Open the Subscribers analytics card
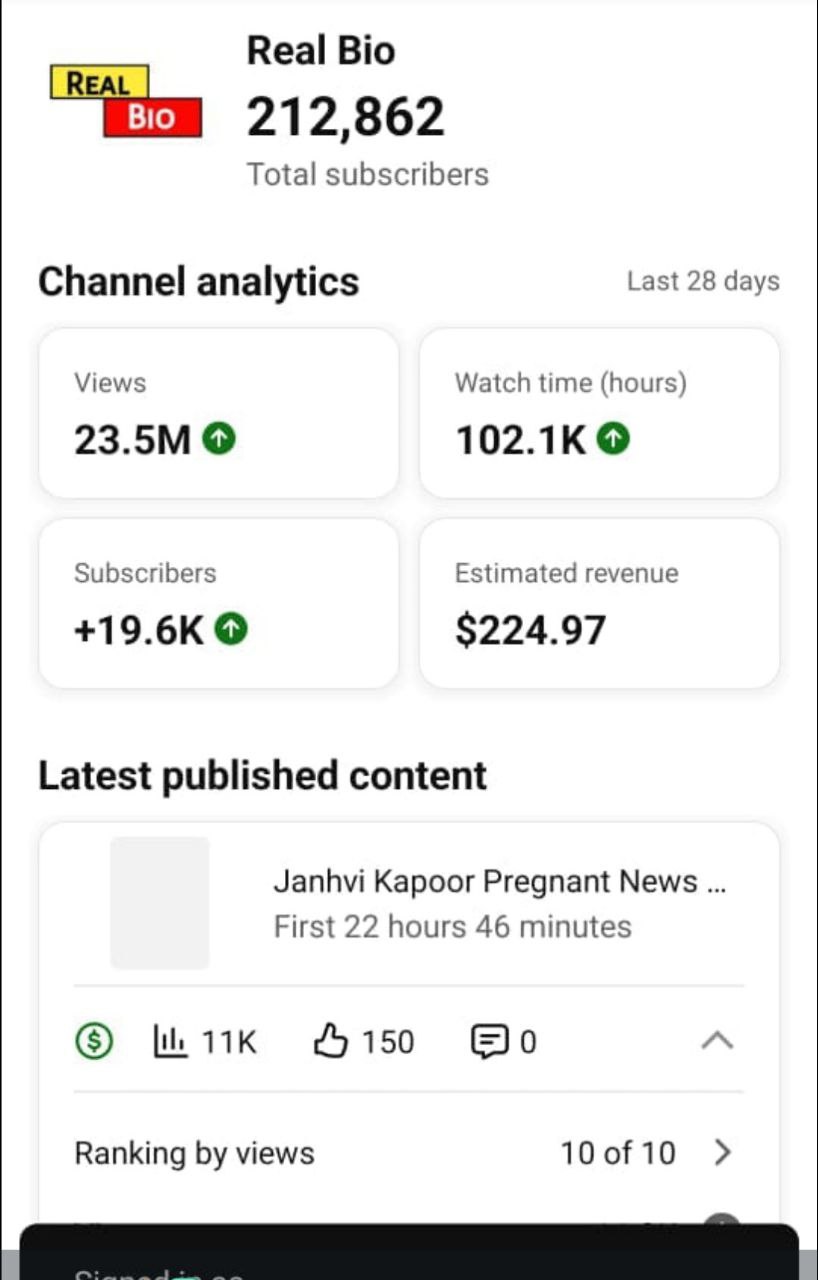Screen dimensions: 818x1280 (218, 603)
